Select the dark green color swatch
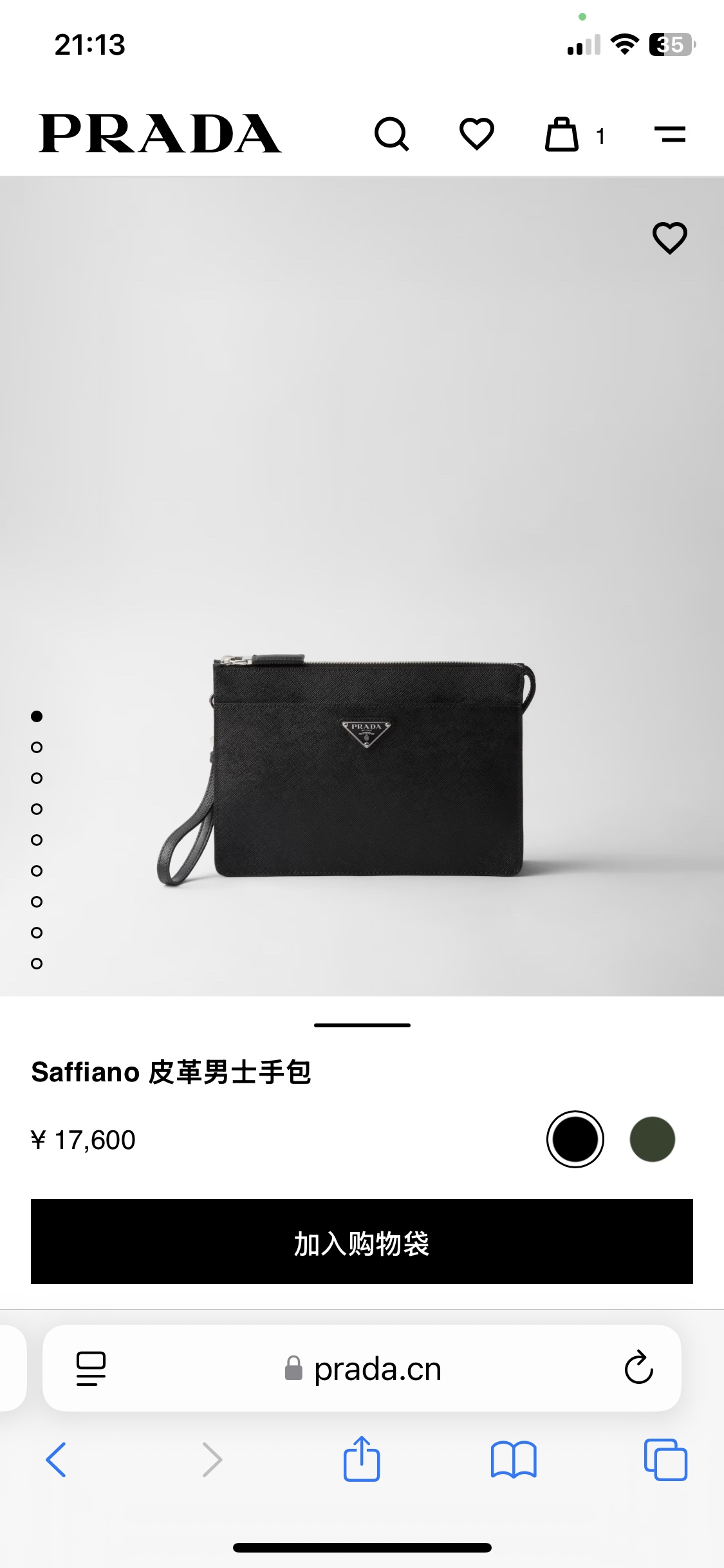This screenshot has height=1568, width=724. coord(652,1139)
